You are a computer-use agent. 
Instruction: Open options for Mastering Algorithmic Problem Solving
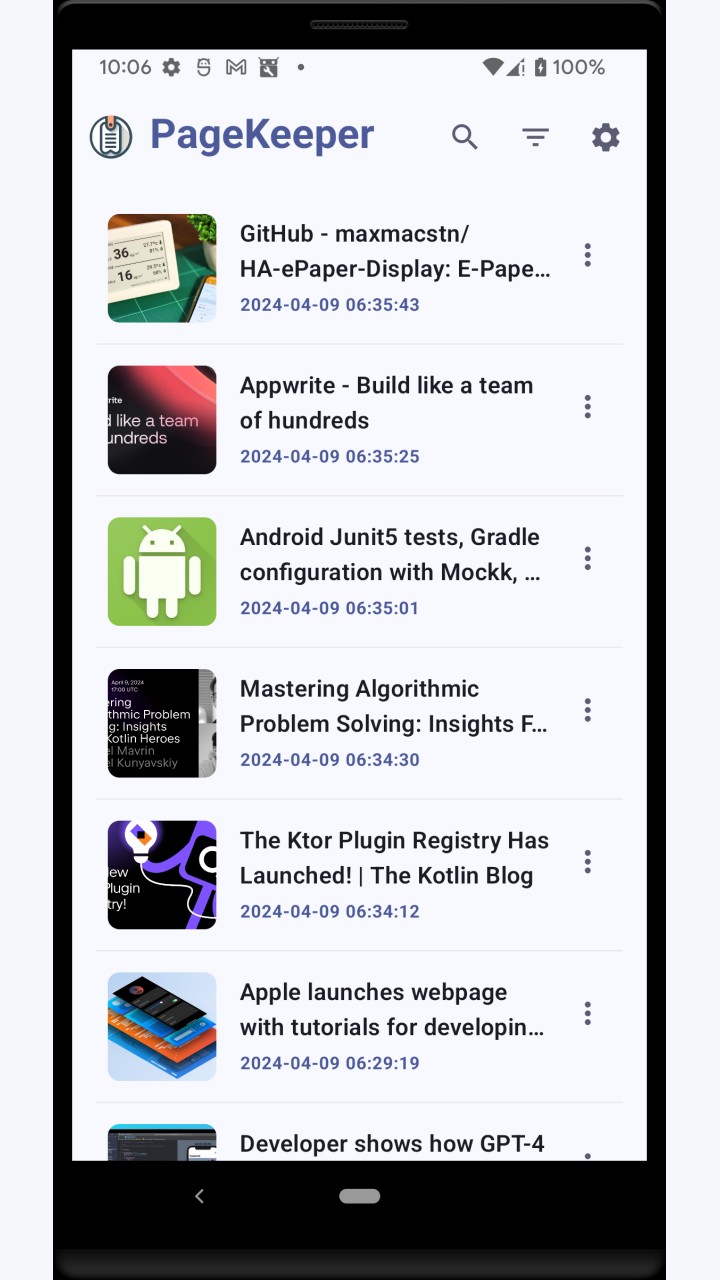pyautogui.click(x=588, y=710)
